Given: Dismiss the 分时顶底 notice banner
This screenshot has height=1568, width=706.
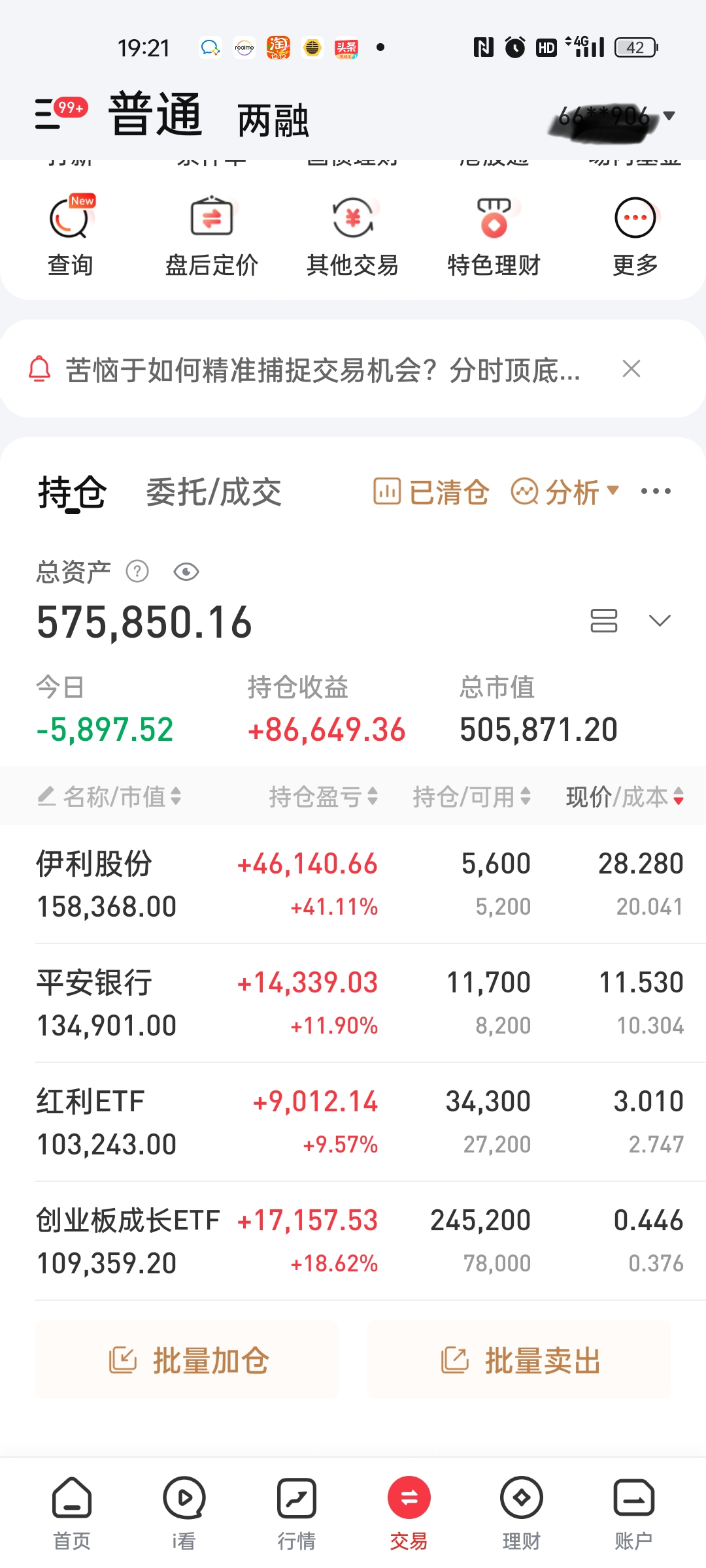Looking at the screenshot, I should click(x=631, y=369).
